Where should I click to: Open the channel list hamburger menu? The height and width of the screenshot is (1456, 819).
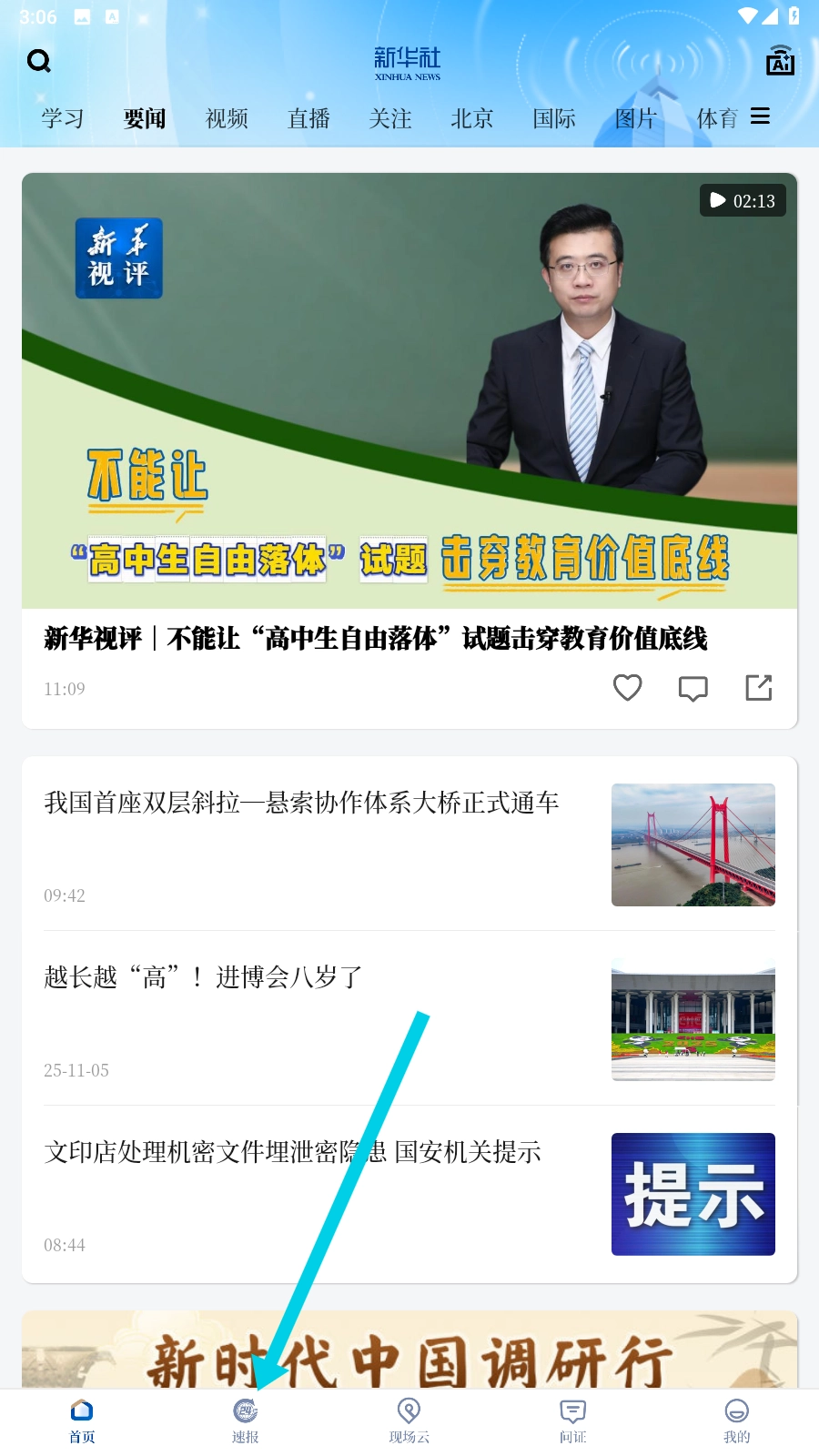tap(760, 116)
